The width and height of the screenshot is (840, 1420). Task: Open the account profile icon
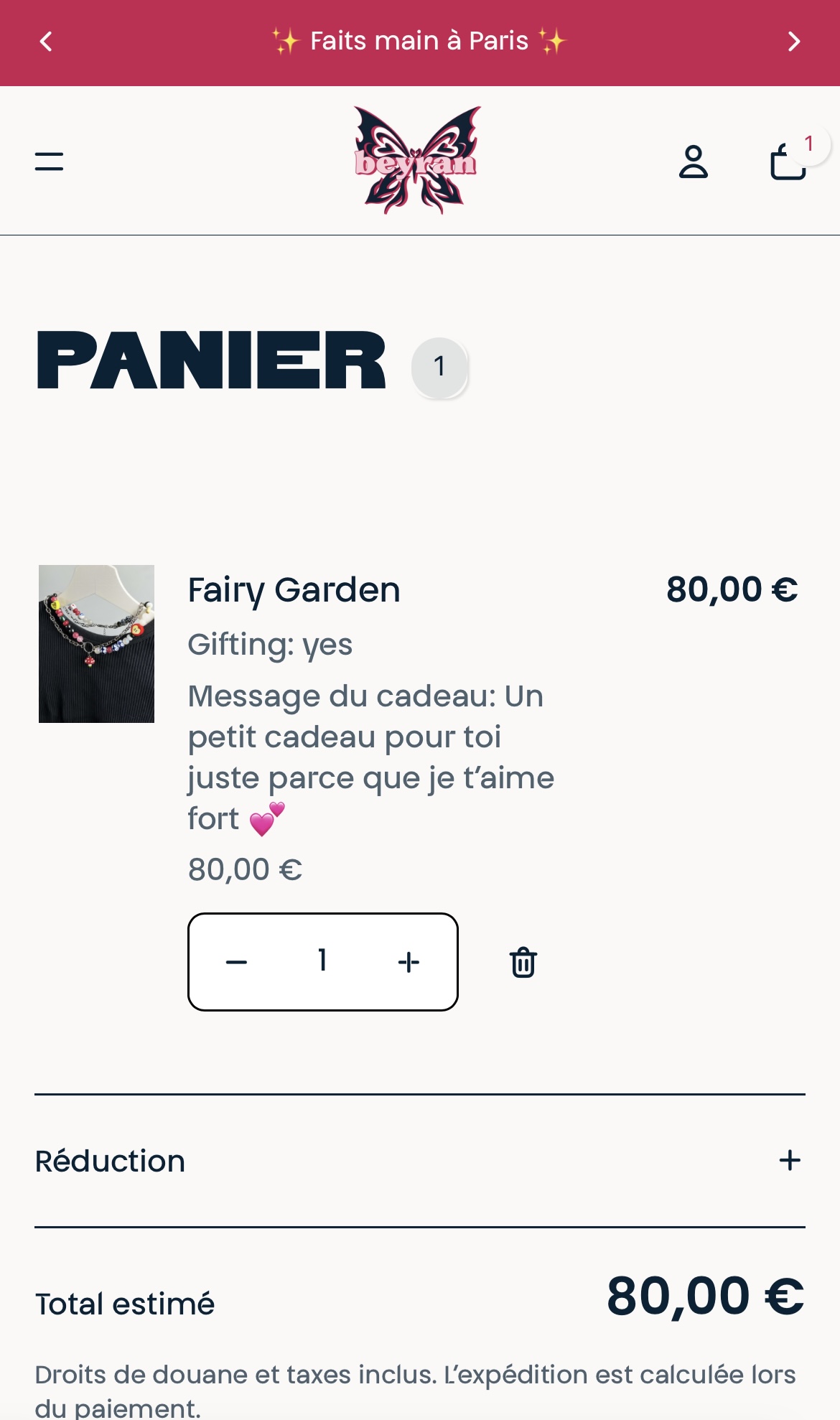pos(693,162)
